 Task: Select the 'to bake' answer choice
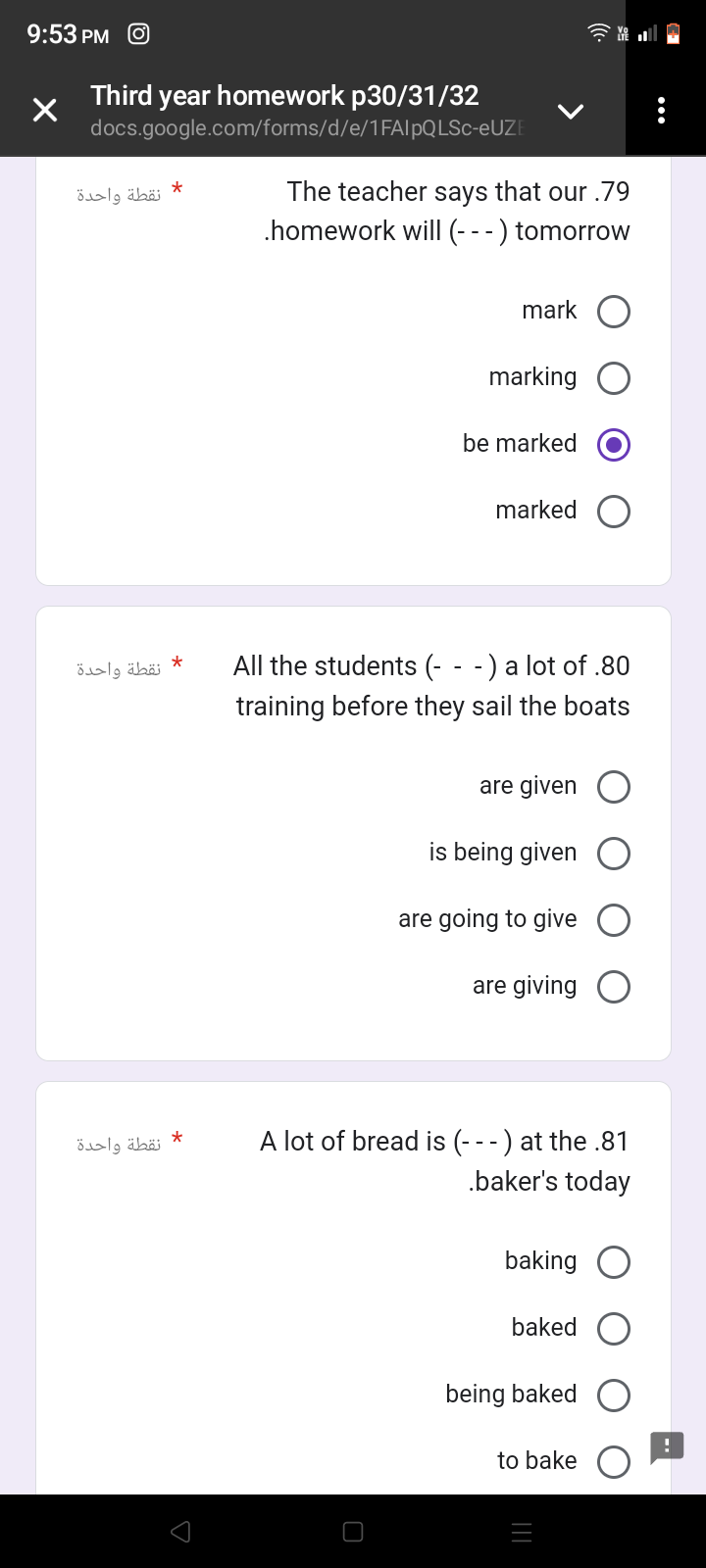point(613,1460)
